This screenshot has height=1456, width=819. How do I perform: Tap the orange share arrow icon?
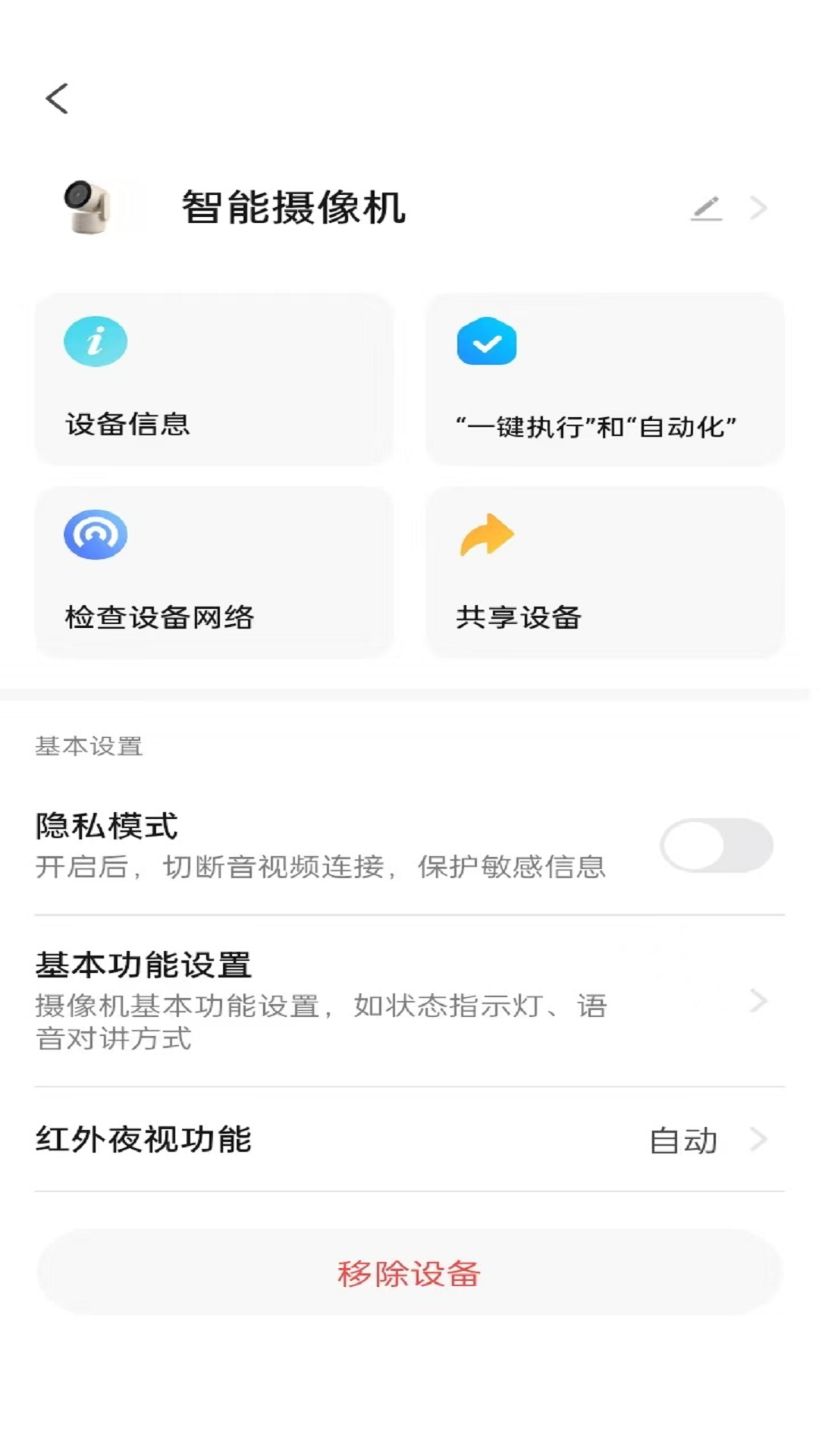point(488,535)
